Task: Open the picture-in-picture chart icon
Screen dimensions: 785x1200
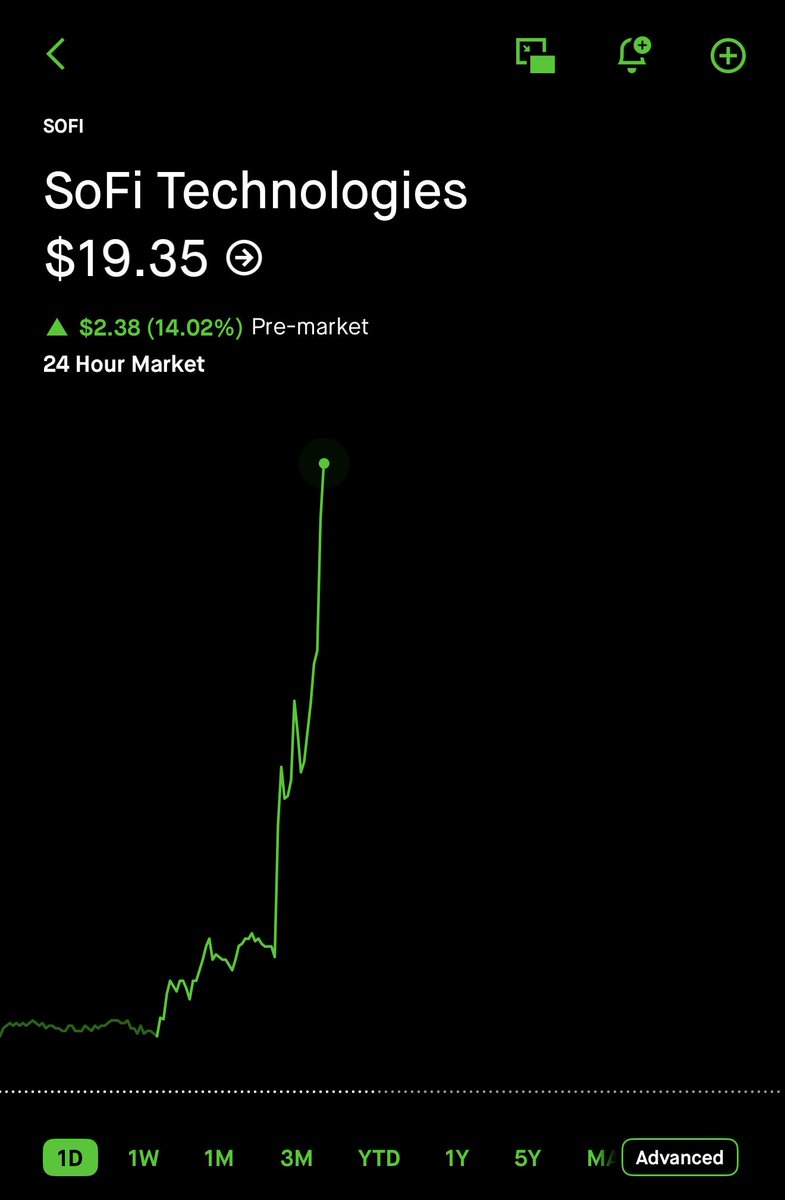Action: (x=535, y=55)
